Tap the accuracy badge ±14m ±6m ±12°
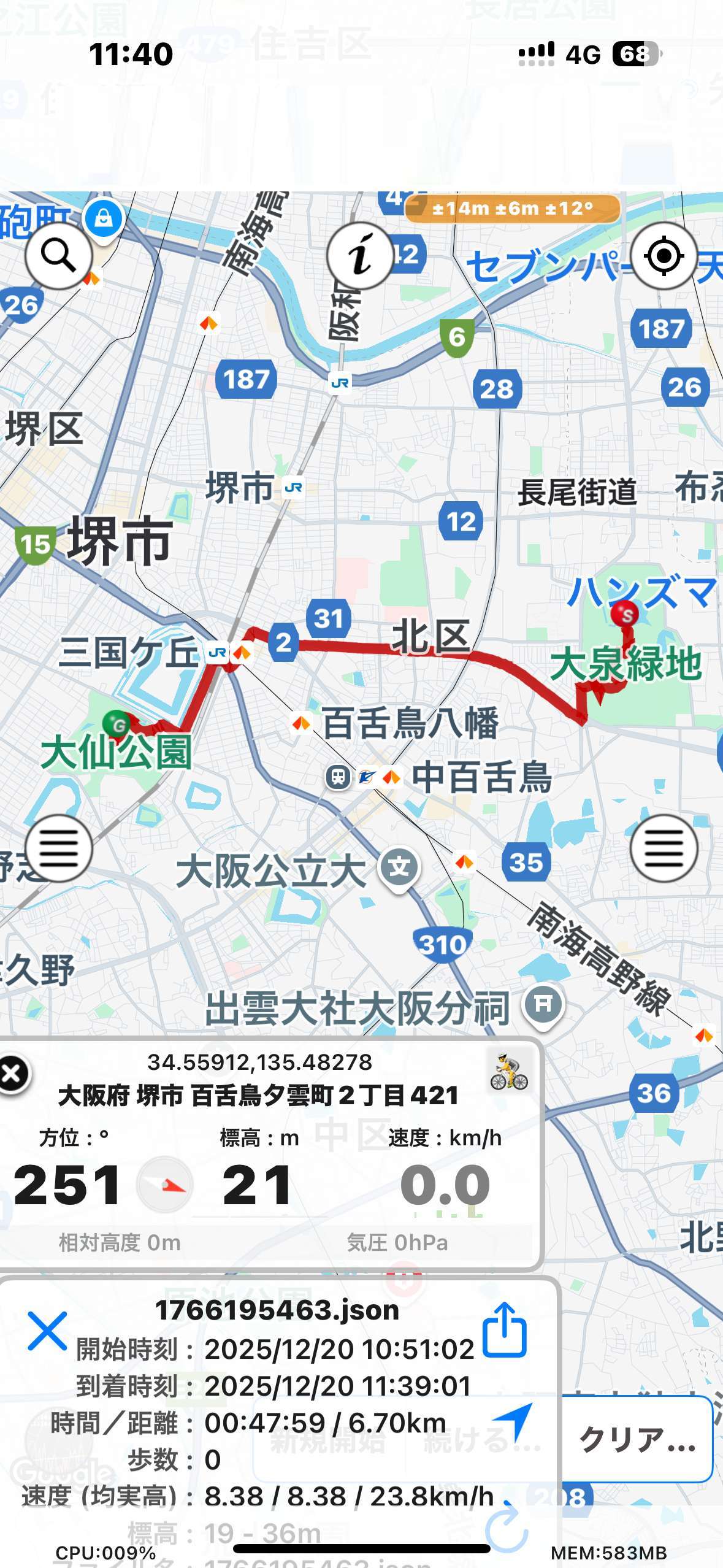 coord(512,209)
